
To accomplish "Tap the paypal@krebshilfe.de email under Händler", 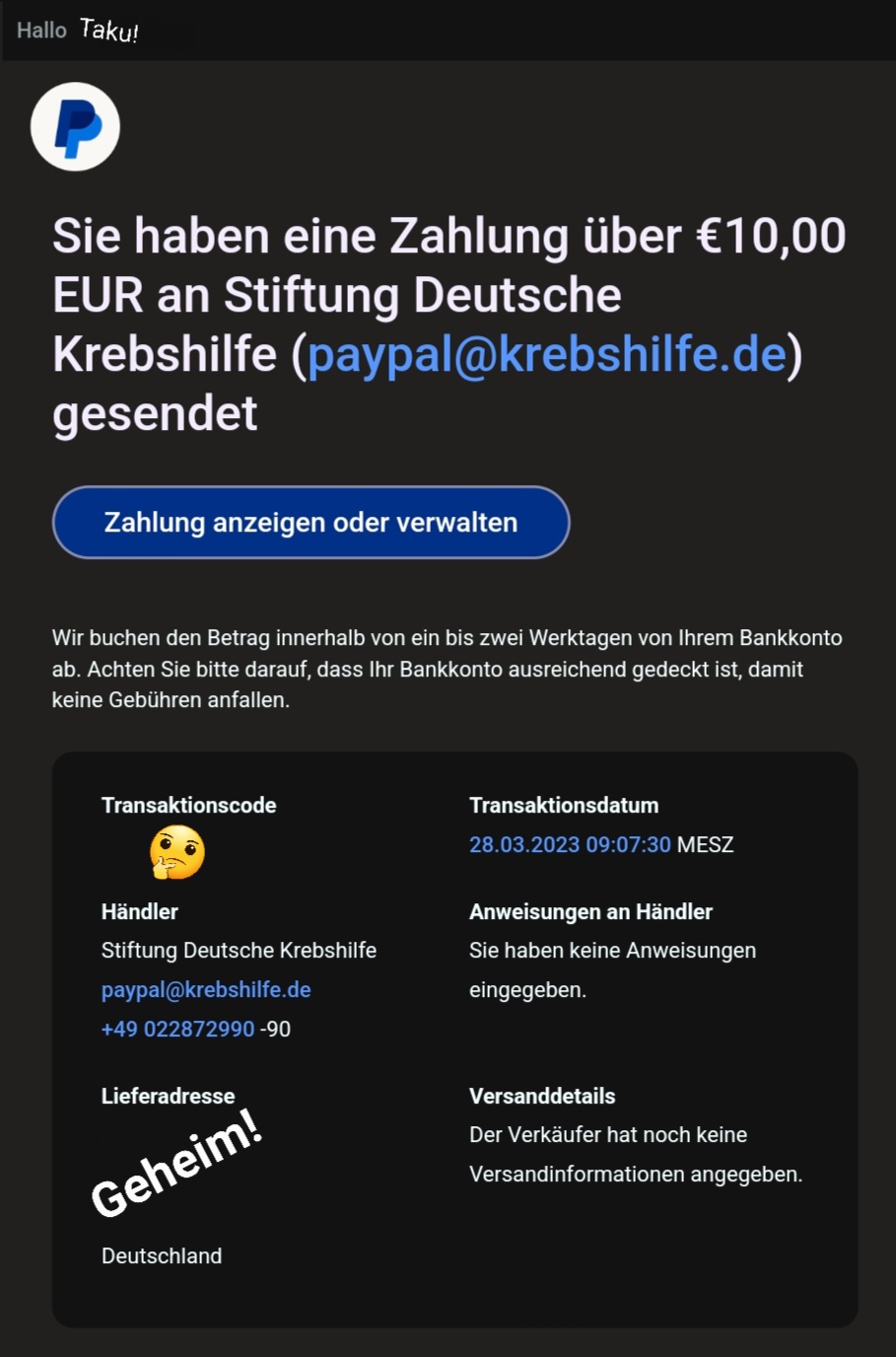I will click(206, 990).
